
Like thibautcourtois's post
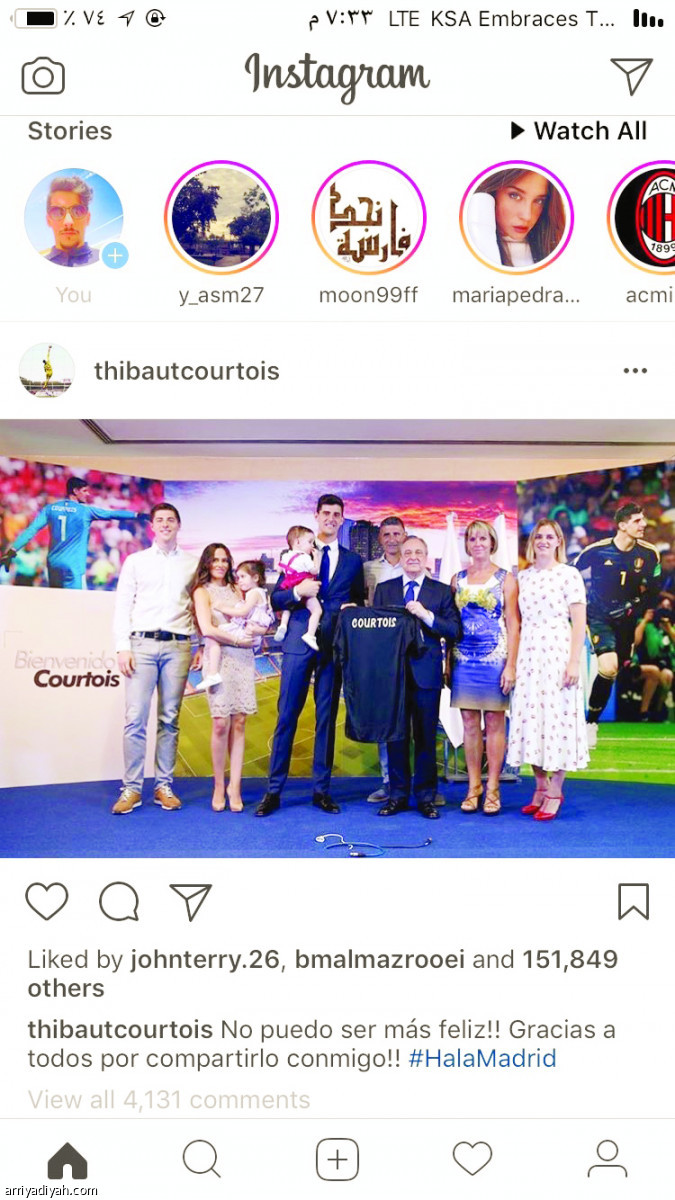click(46, 901)
